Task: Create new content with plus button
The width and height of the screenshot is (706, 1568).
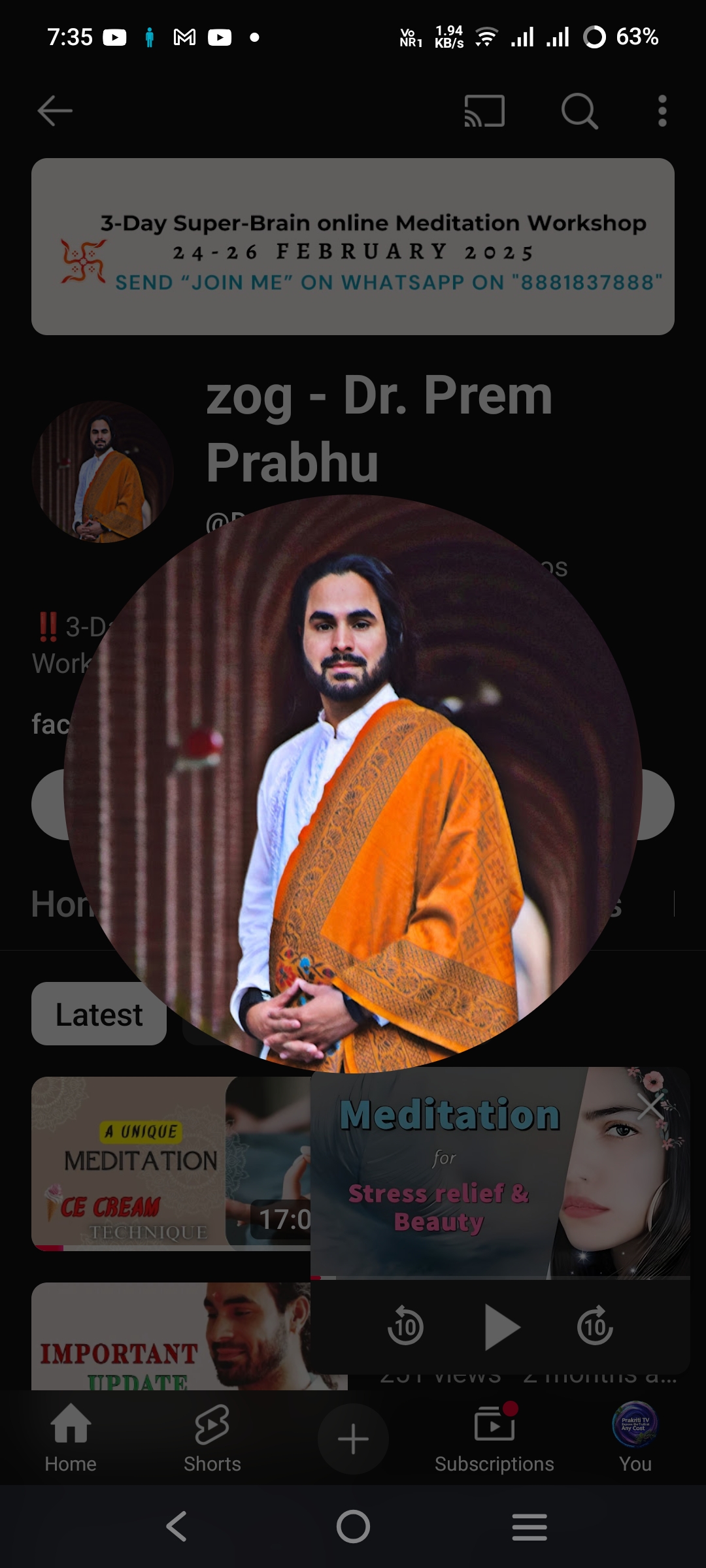Action: point(353,1439)
